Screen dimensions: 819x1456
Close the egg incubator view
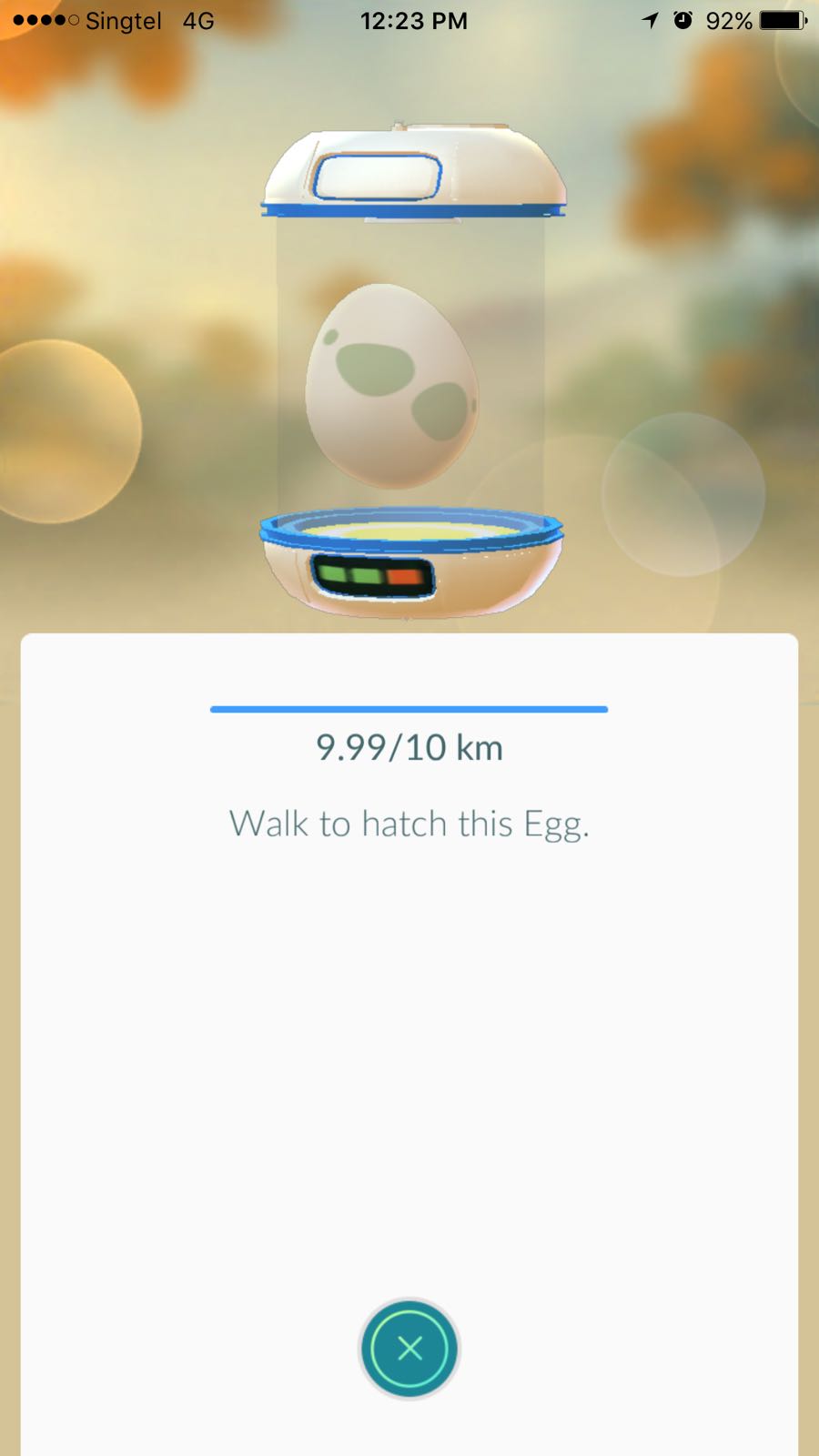(x=409, y=1348)
